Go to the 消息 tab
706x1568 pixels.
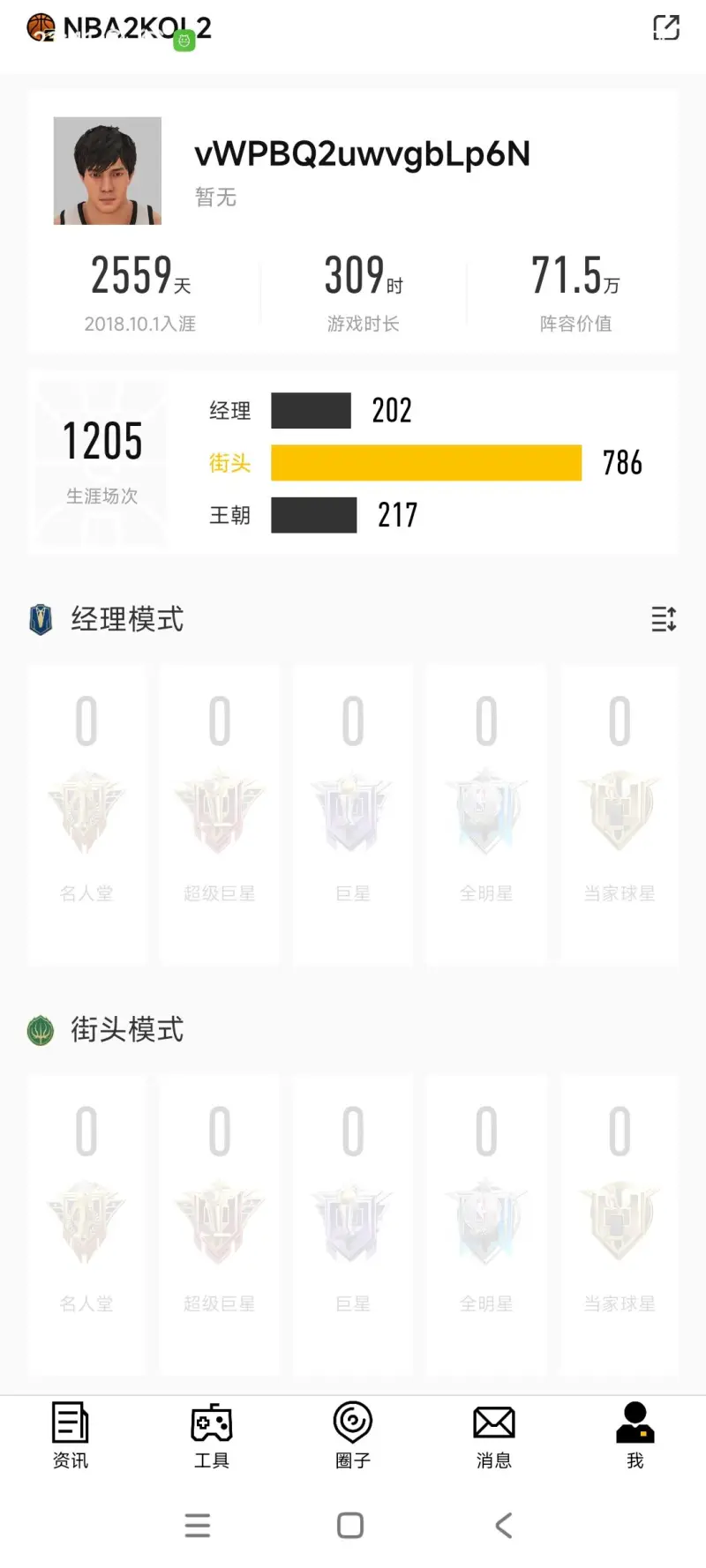coord(494,1435)
